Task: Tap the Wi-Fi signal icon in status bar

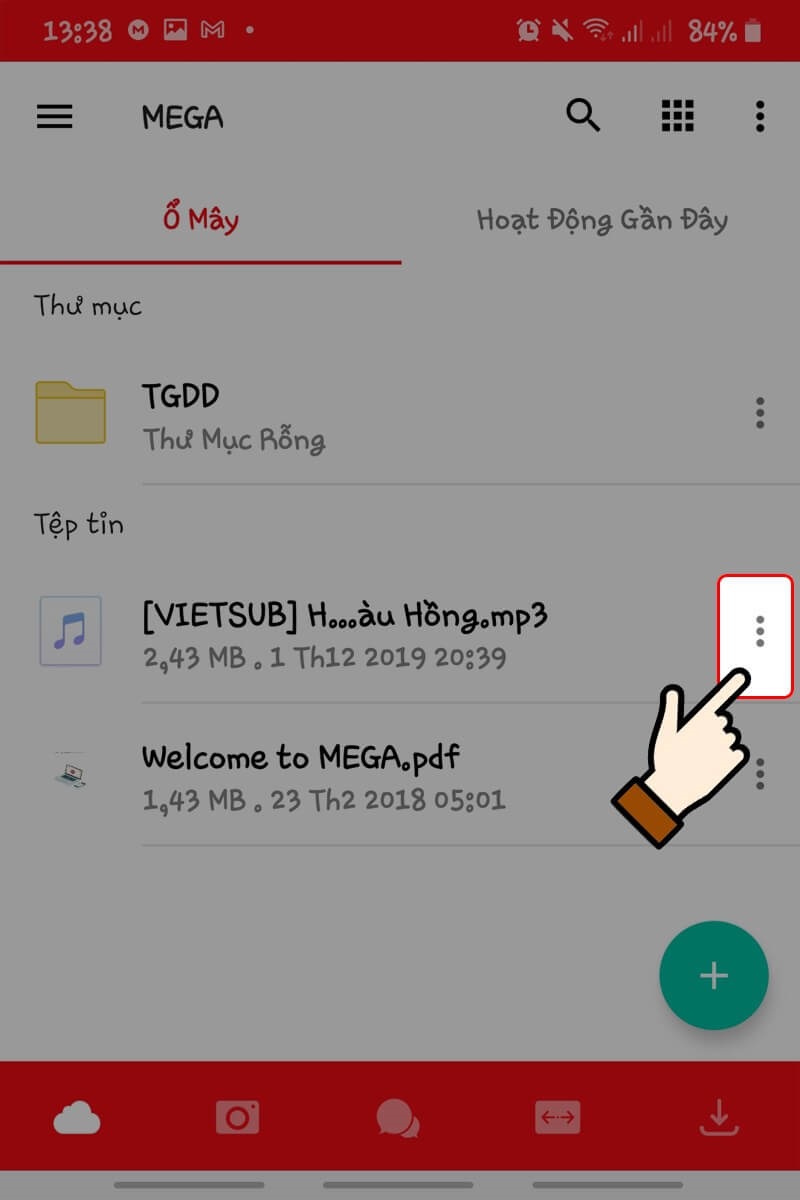Action: pyautogui.click(x=597, y=30)
